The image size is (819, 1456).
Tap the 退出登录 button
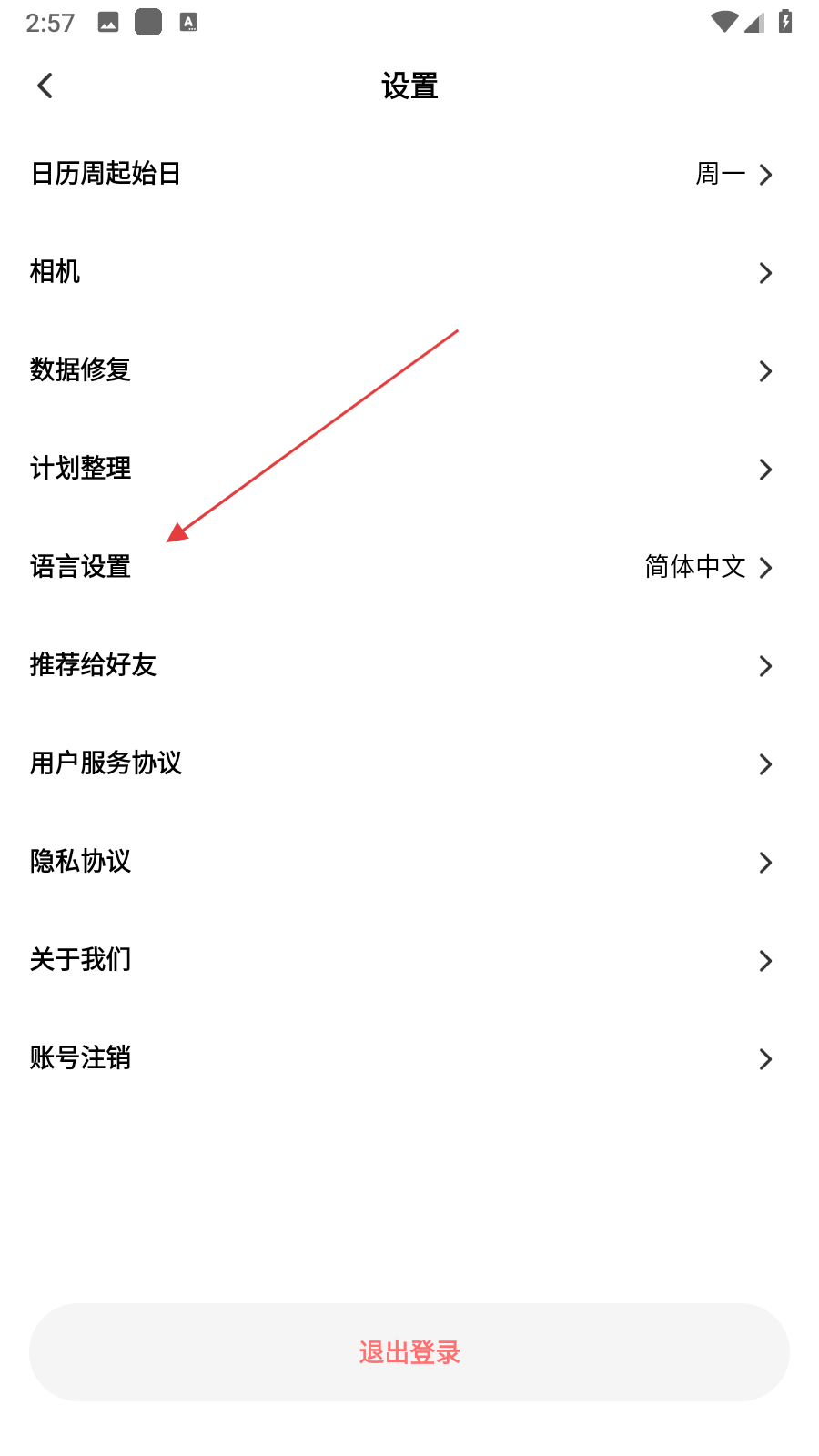(x=409, y=1352)
